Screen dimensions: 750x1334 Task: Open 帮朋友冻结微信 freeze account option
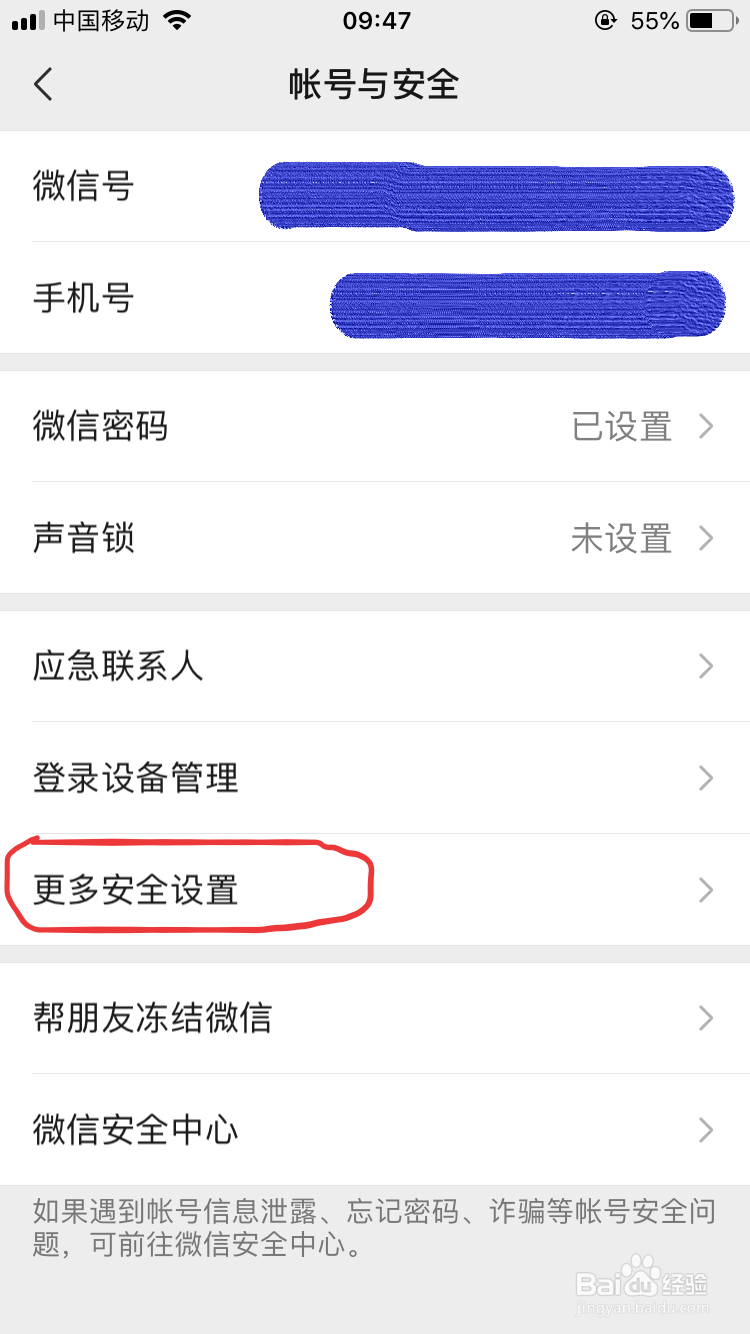pos(375,1018)
